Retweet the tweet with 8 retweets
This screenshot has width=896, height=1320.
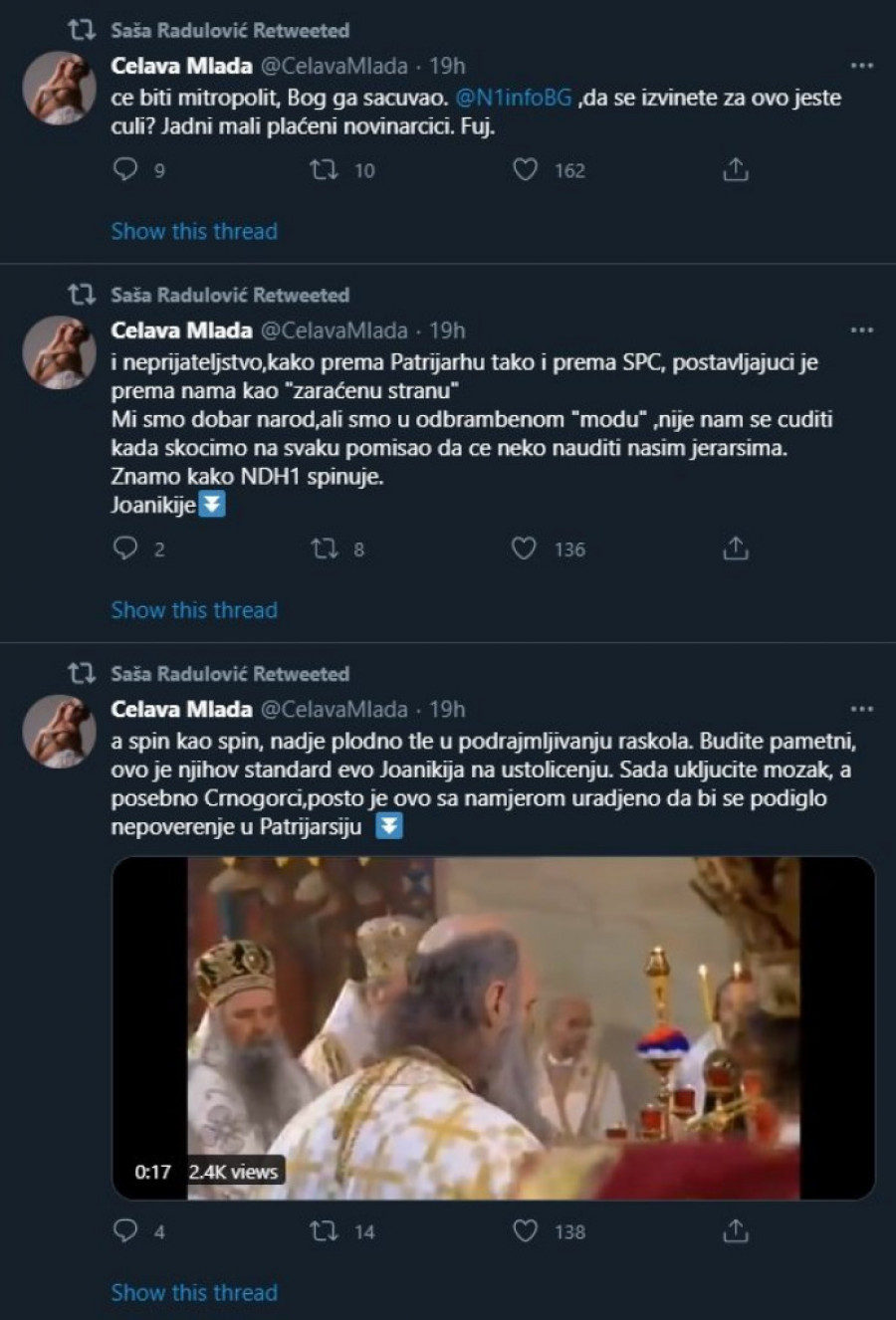[325, 549]
